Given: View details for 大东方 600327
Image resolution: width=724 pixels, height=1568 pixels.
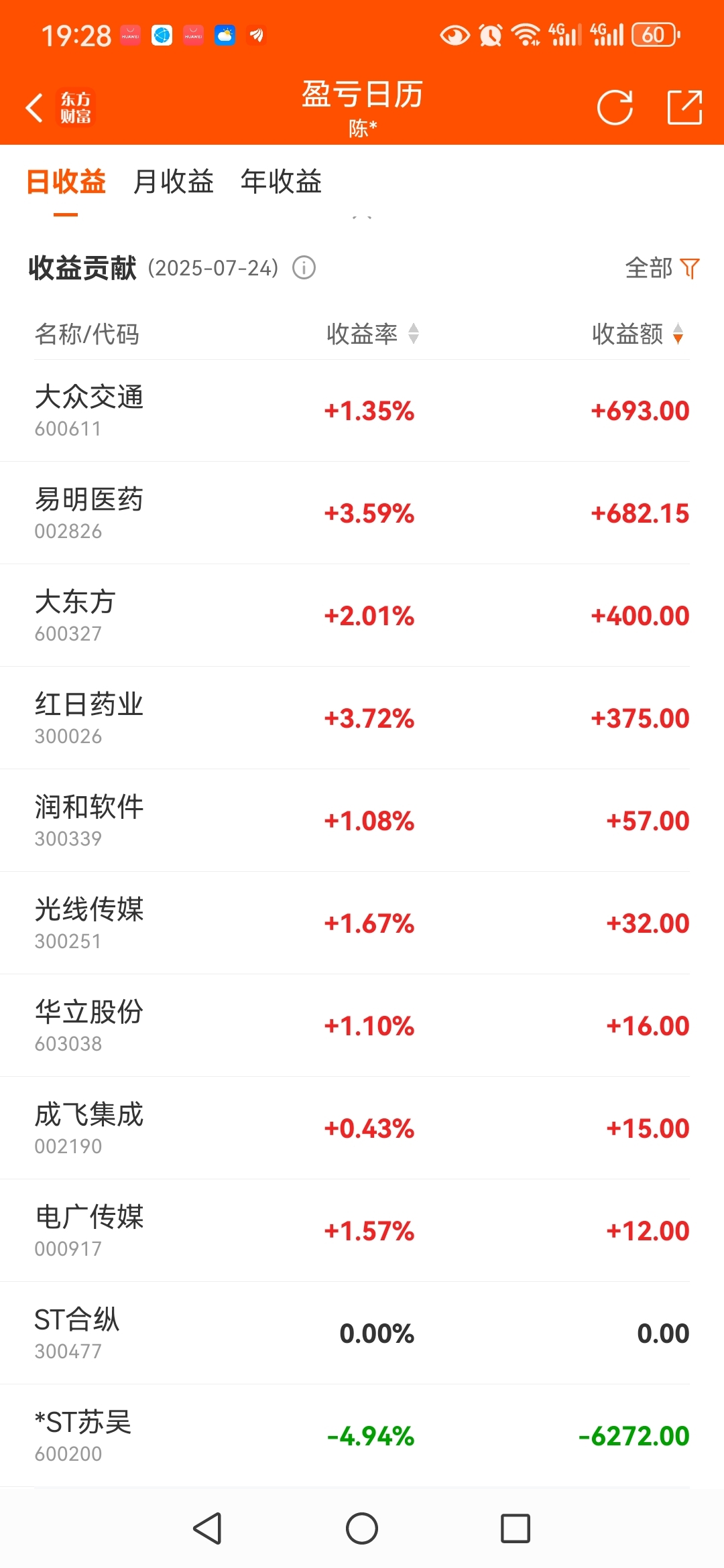Looking at the screenshot, I should 362,616.
